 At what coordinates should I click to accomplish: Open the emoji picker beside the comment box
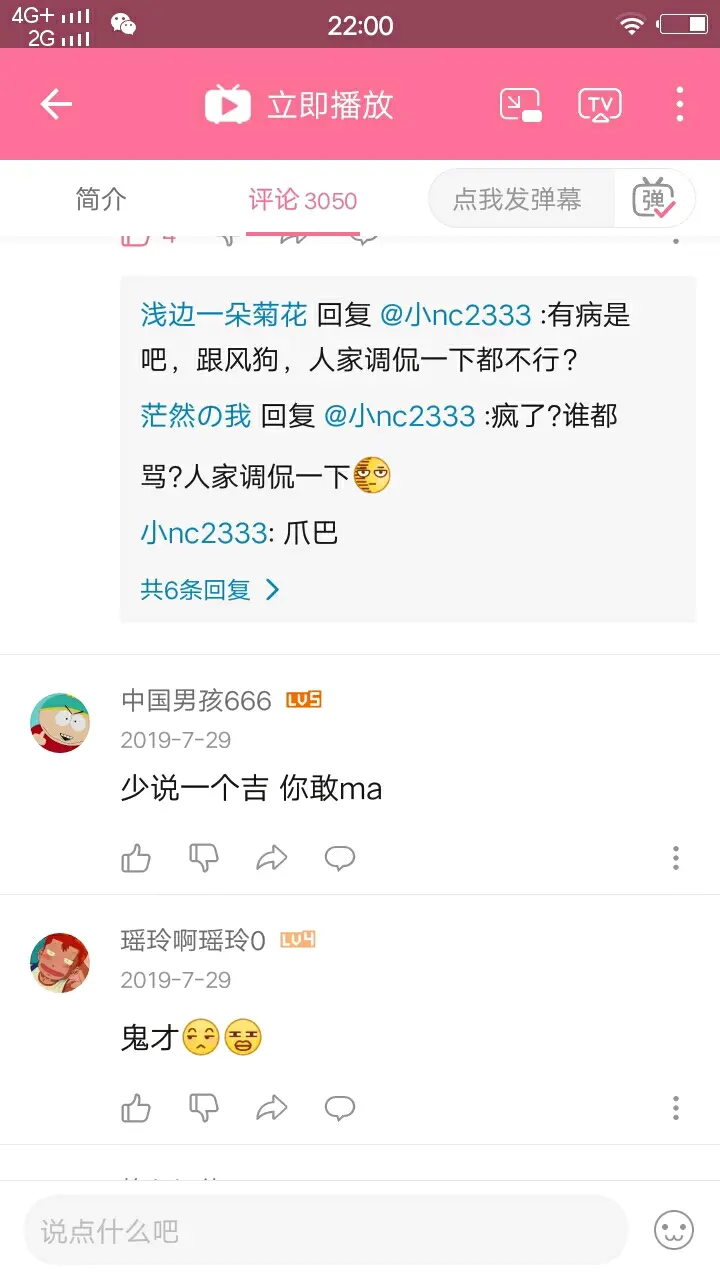click(673, 1230)
